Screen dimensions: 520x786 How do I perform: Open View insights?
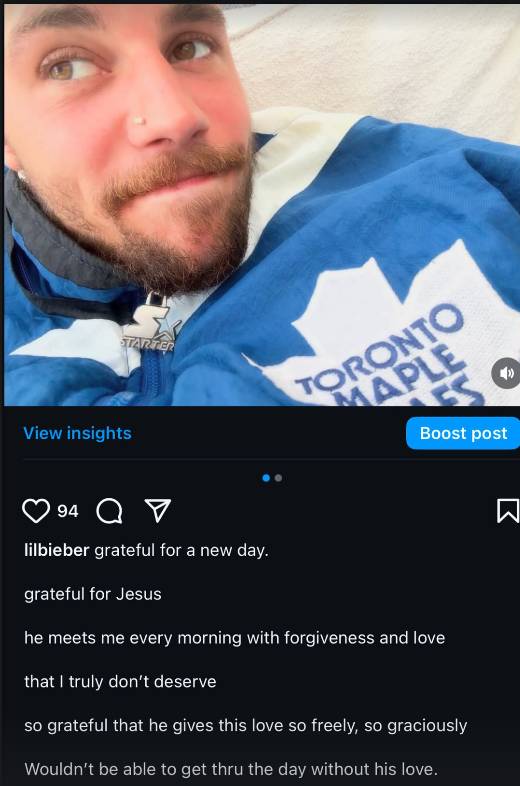coord(78,433)
